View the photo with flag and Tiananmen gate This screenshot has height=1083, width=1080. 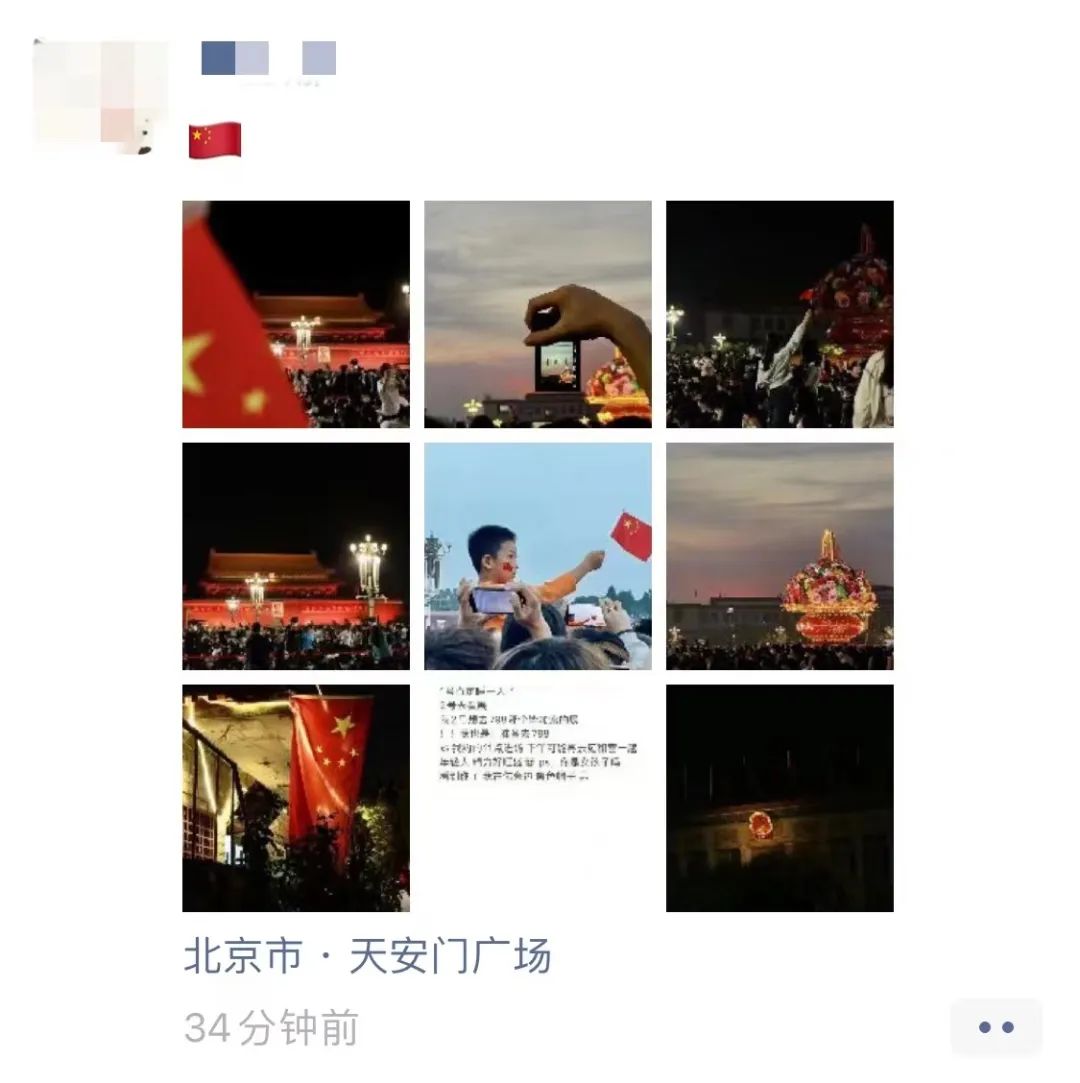pos(296,314)
